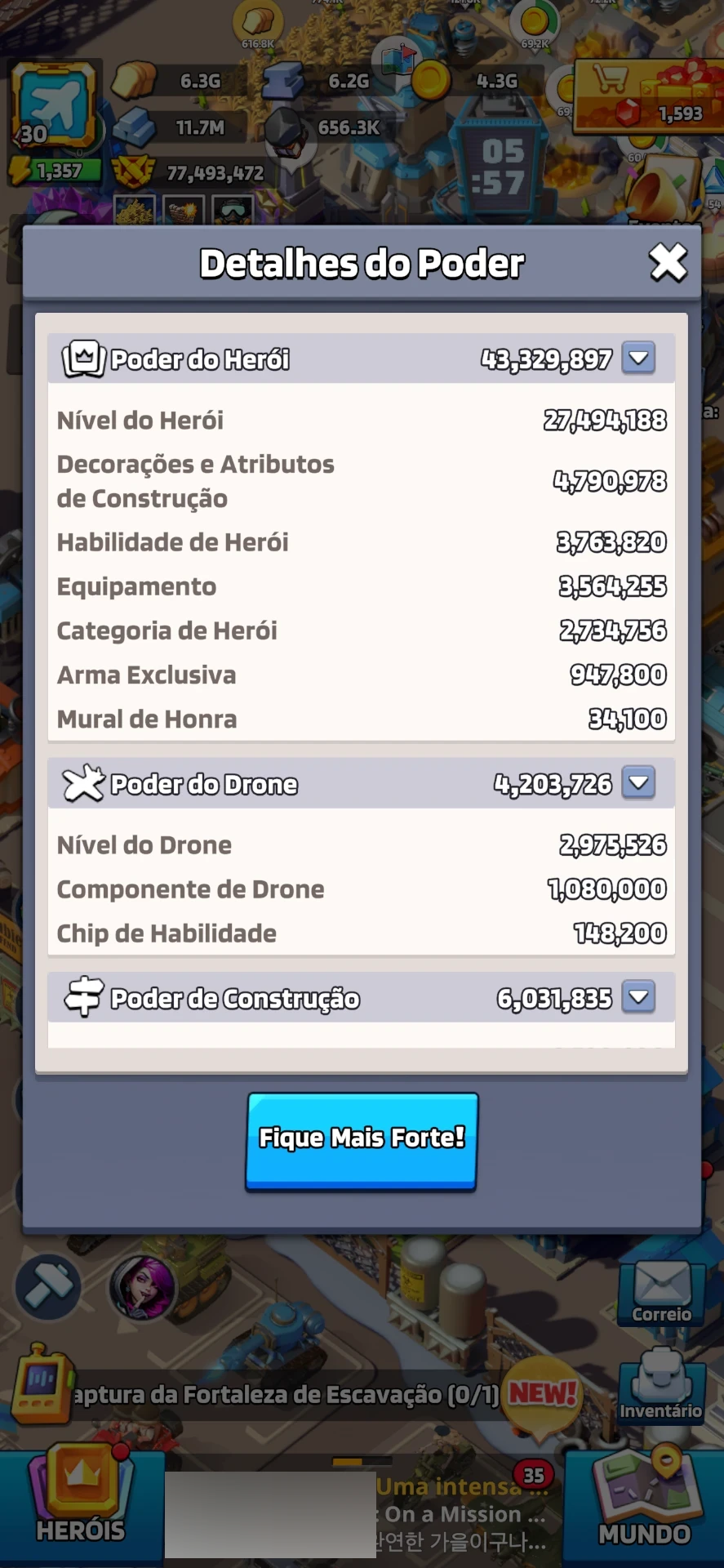Image resolution: width=724 pixels, height=1568 pixels.
Task: Tap the Fique Mais Forte! button
Action: [362, 1140]
